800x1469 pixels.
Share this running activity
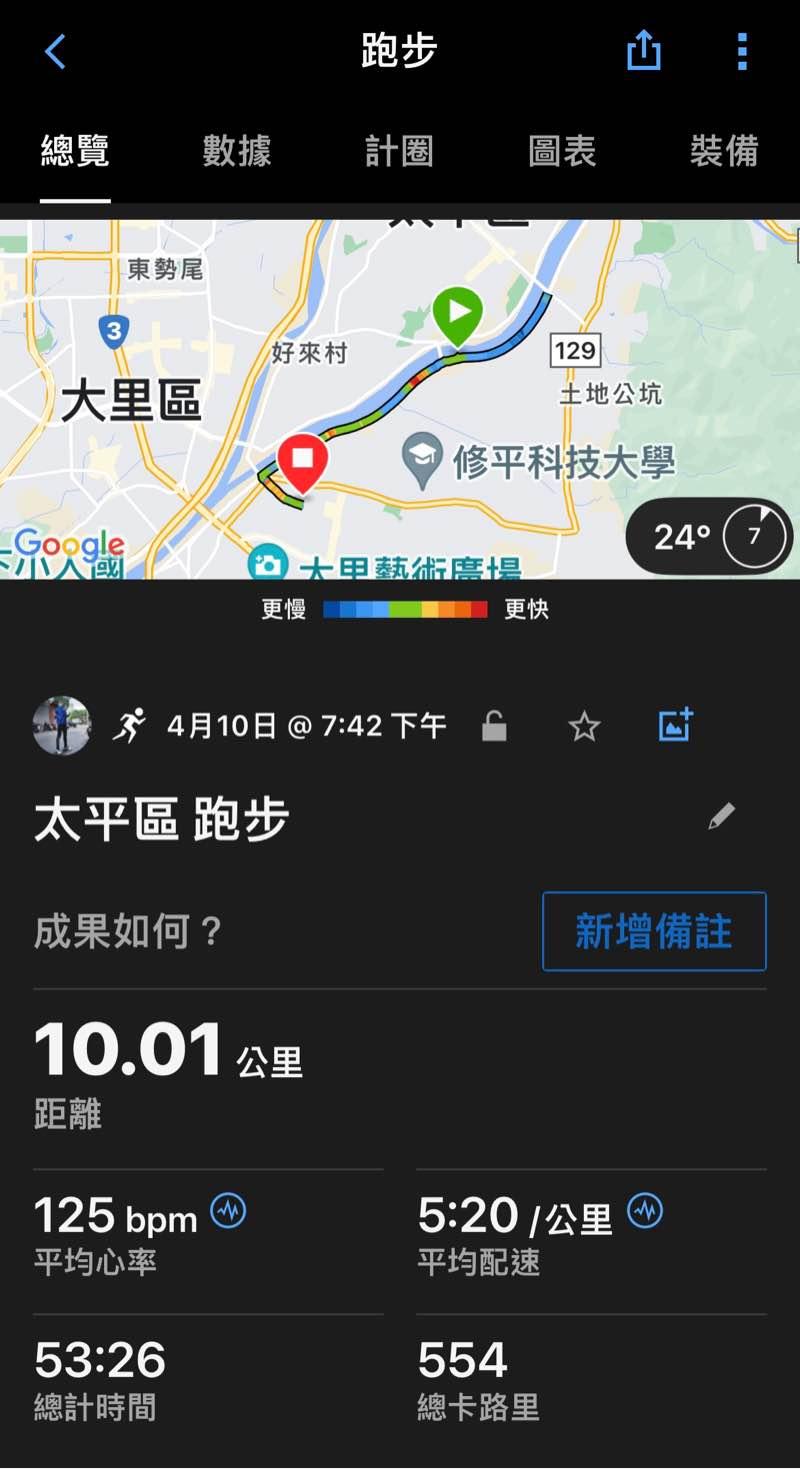(644, 50)
